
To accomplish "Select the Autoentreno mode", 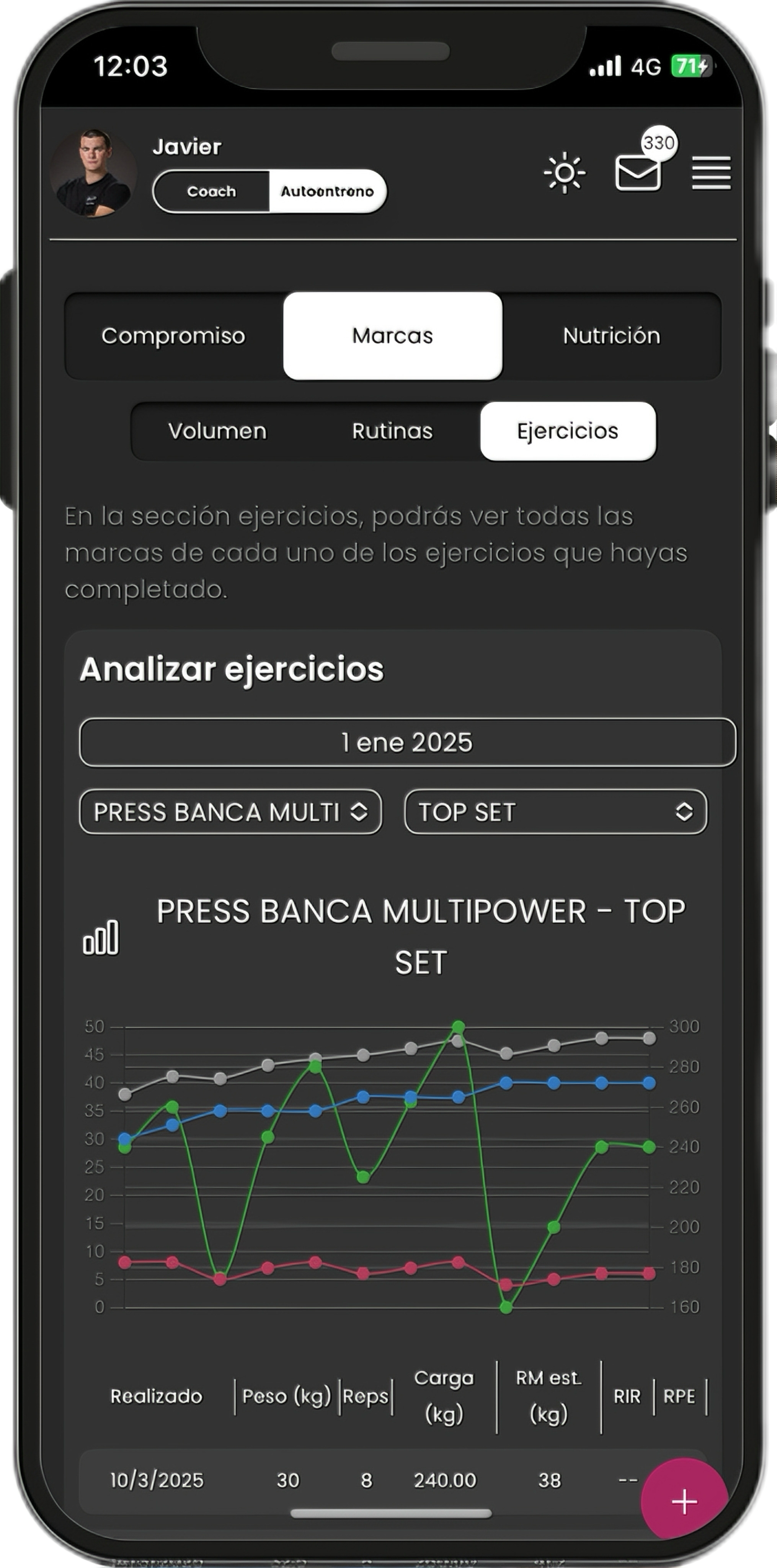I will (x=327, y=191).
